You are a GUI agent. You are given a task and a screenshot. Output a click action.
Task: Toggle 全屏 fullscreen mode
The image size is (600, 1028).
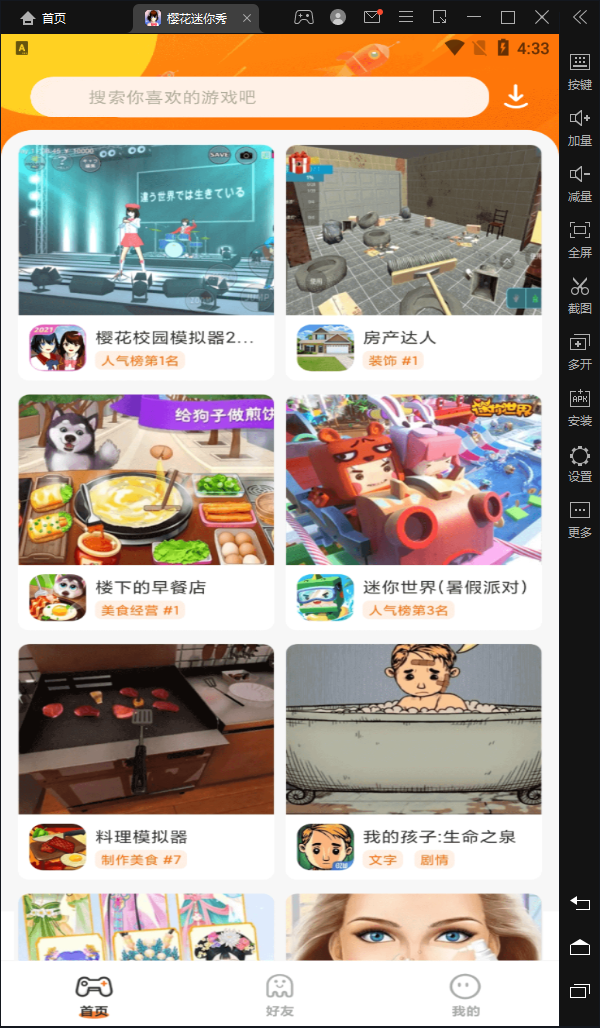click(x=580, y=238)
